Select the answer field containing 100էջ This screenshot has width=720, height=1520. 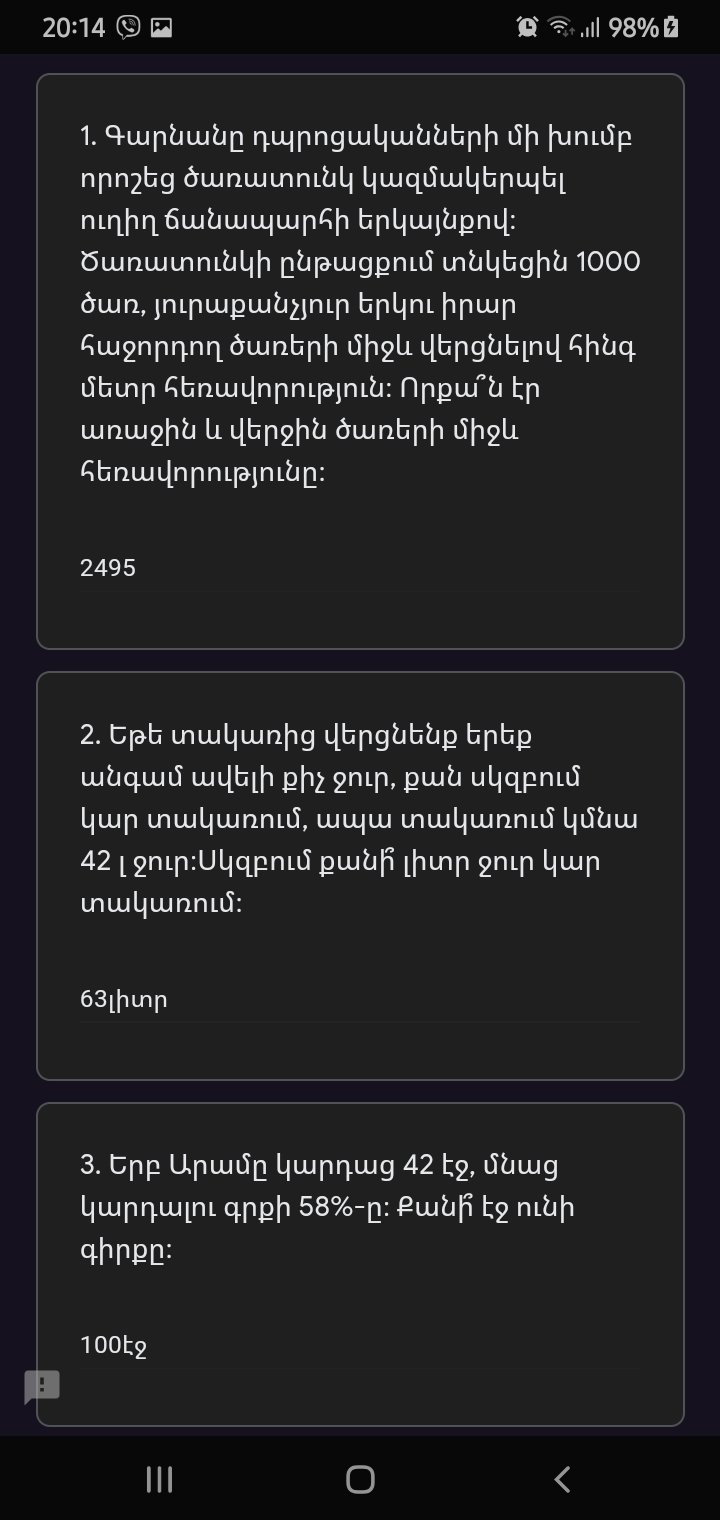pyautogui.click(x=360, y=1345)
